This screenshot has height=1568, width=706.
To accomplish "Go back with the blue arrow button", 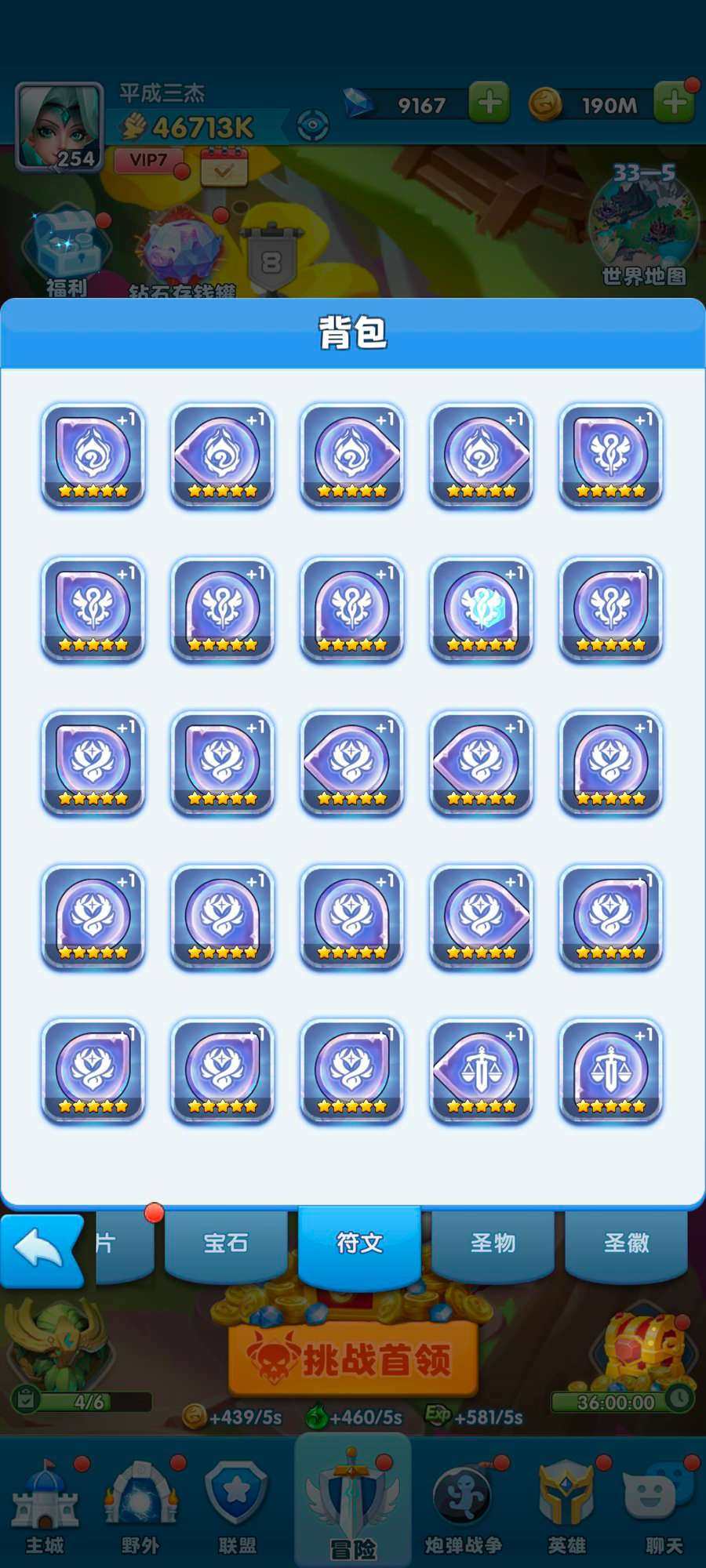I will click(x=41, y=1249).
